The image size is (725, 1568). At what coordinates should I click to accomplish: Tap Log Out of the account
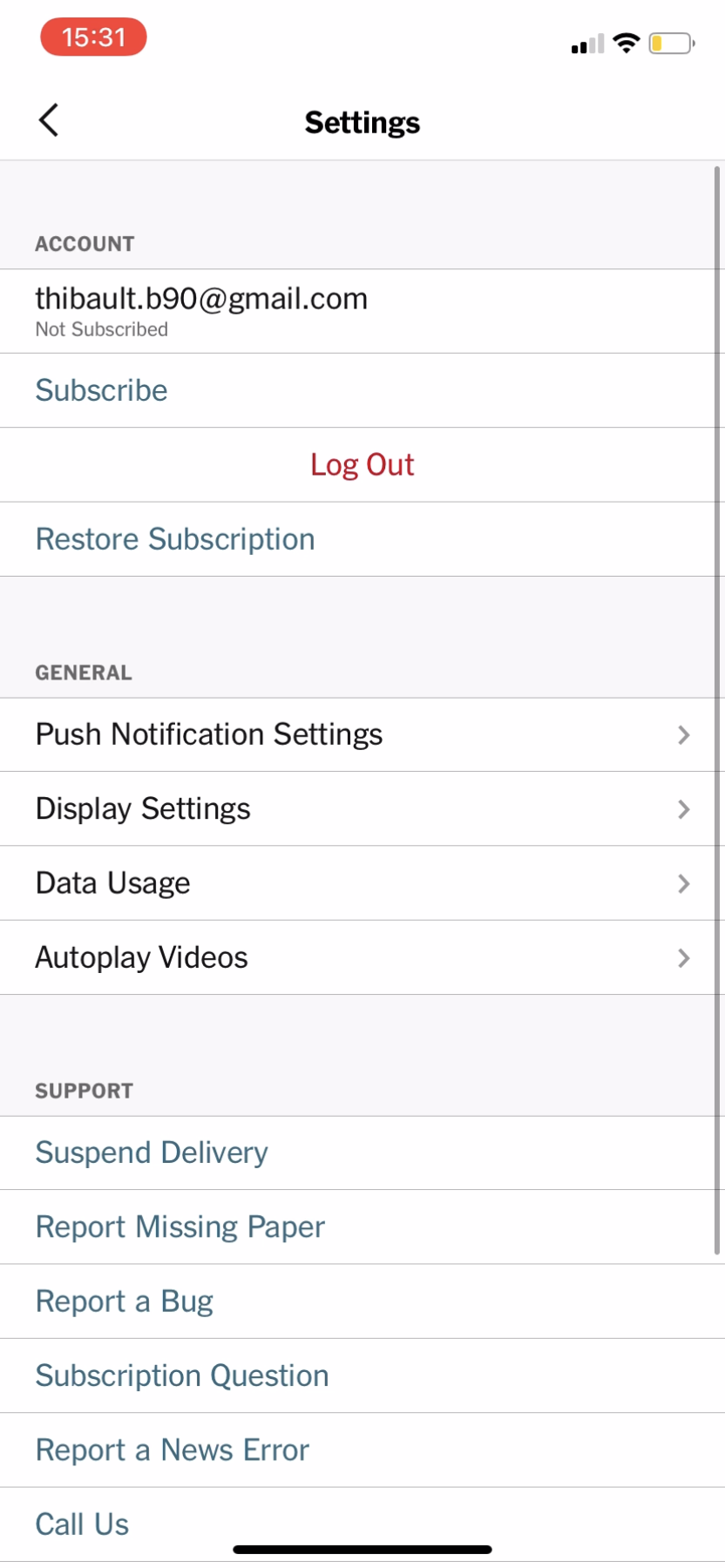coord(362,464)
